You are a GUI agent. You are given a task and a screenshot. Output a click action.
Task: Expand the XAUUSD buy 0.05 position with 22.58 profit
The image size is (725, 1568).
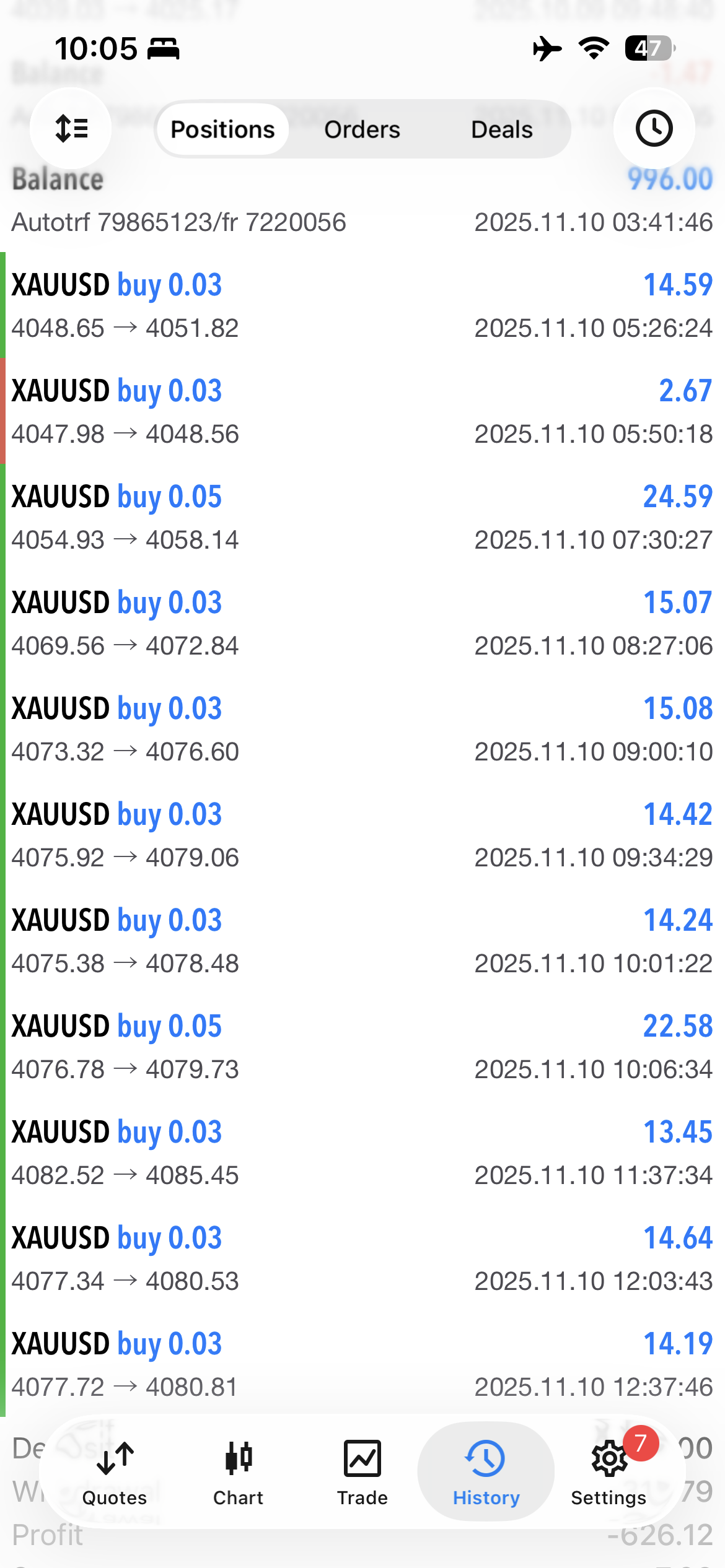362,1047
